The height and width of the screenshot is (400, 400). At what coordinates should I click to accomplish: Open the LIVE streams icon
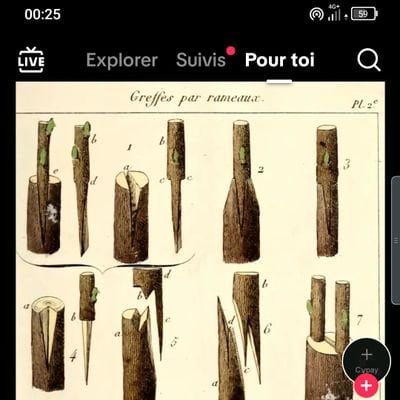click(31, 60)
